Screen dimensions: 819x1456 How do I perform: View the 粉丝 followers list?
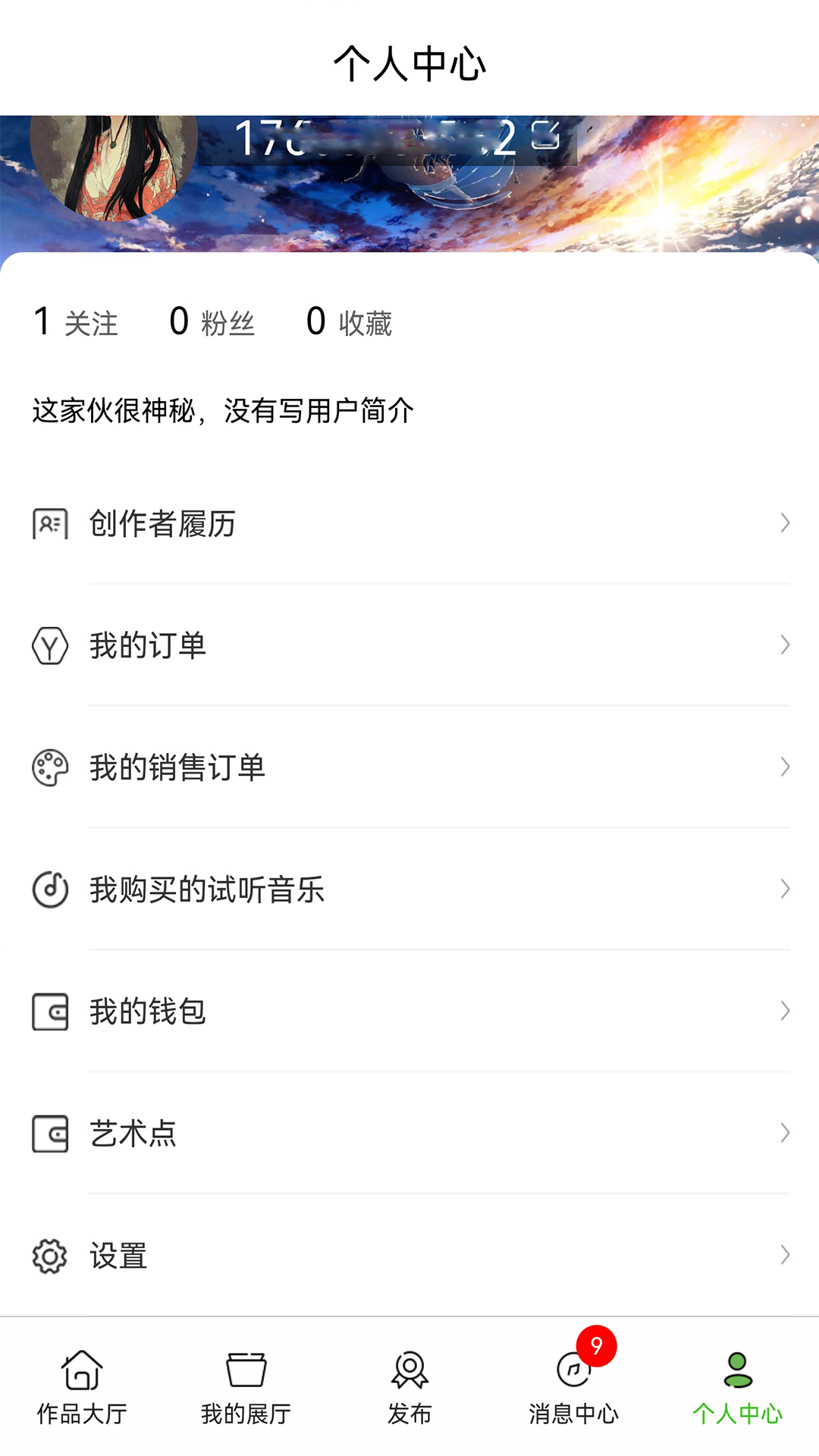(212, 322)
